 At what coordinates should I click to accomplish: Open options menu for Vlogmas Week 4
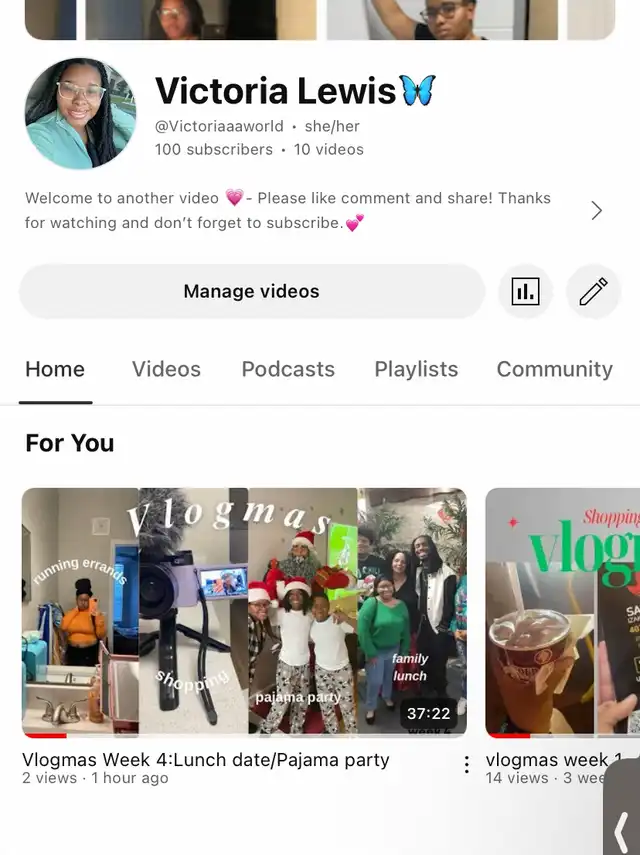(x=466, y=765)
